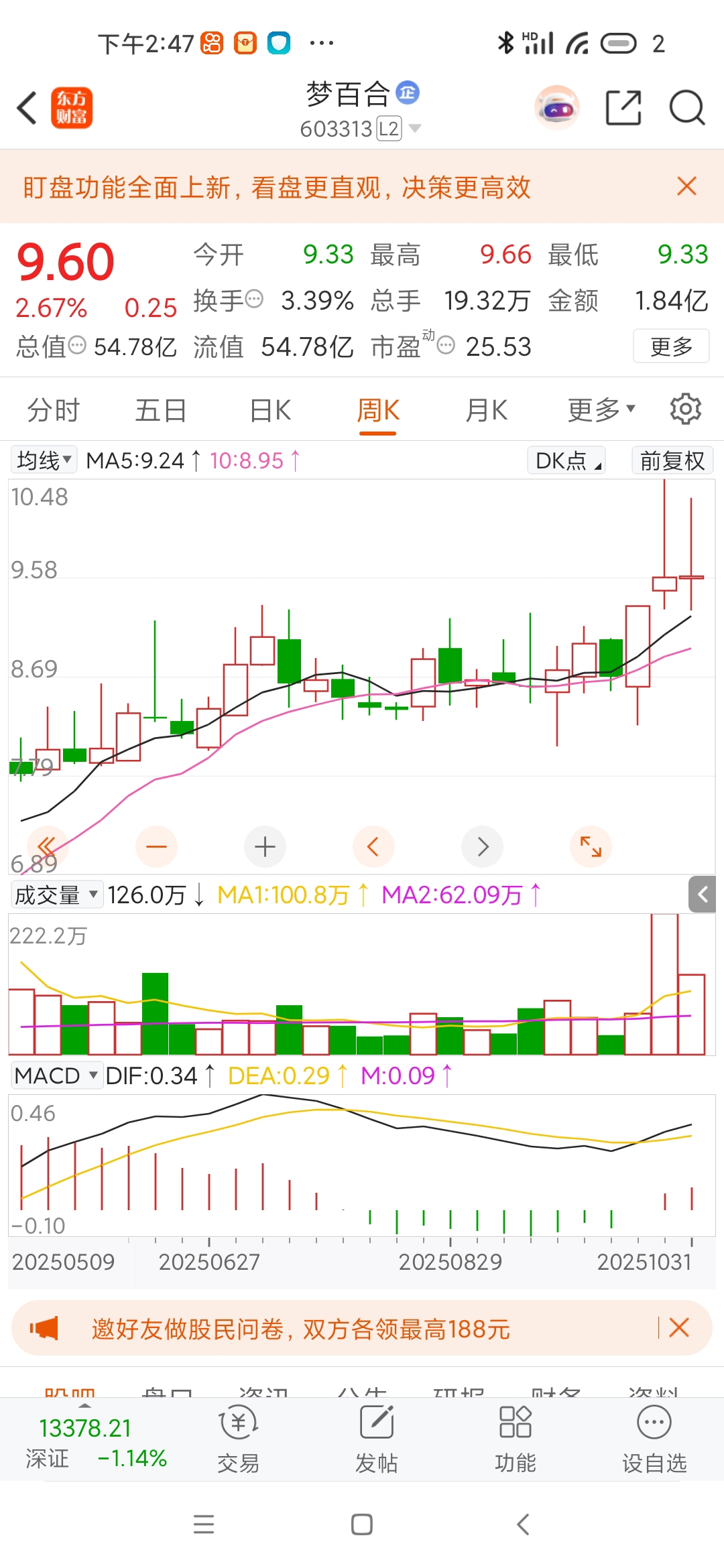Close the 邀好友做股民问卷 promotion
The height and width of the screenshot is (1568, 724).
(679, 1327)
